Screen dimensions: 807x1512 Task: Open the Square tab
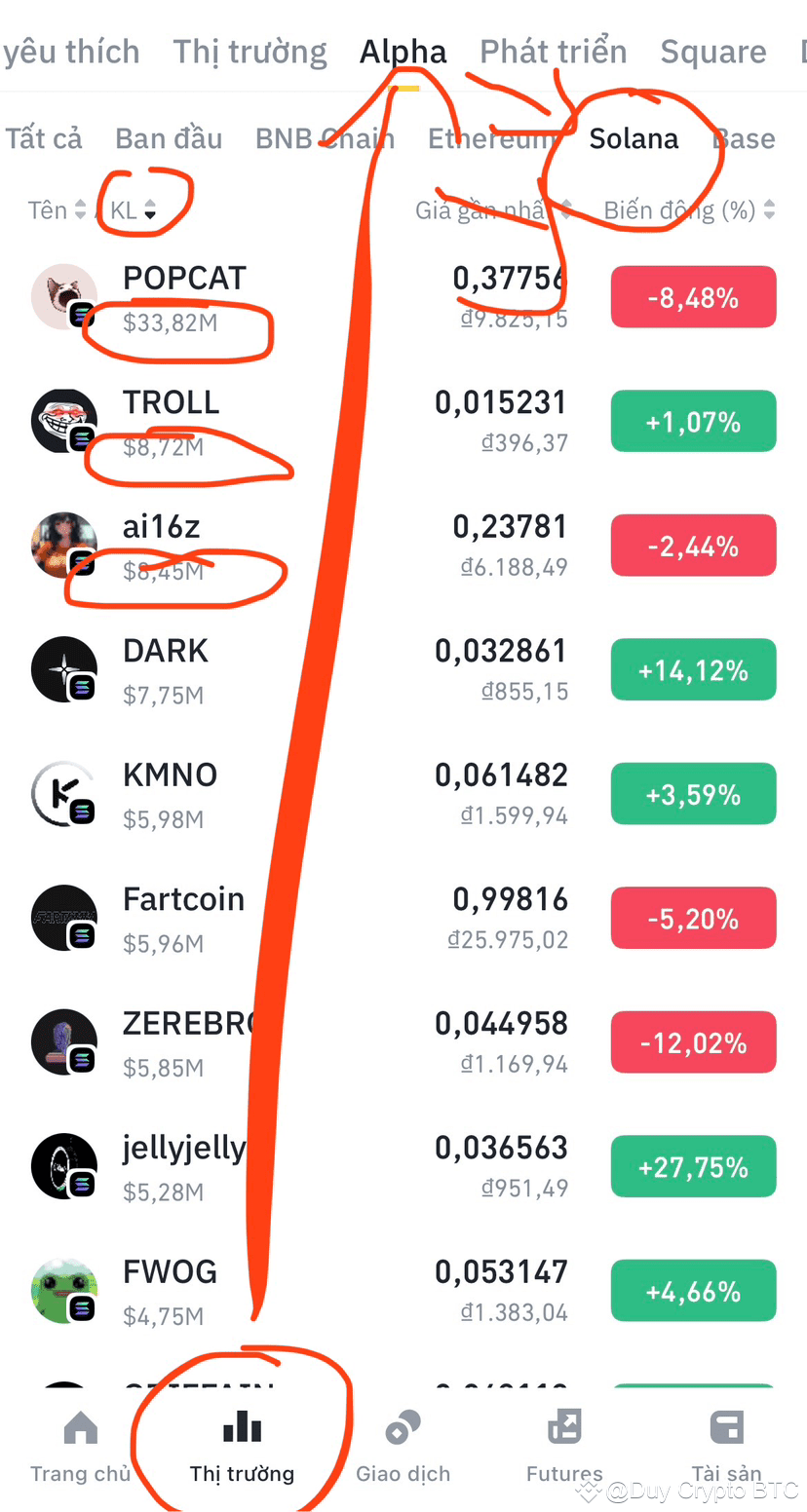pos(712,52)
